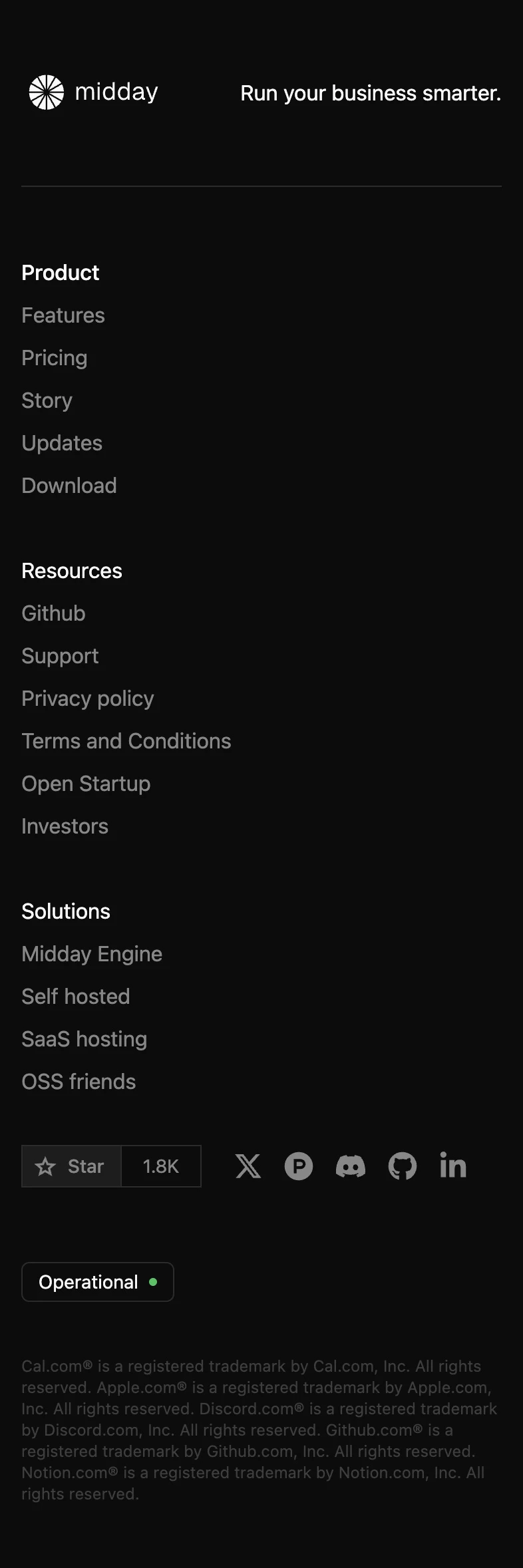
Task: Open the OSS friends page
Action: (x=79, y=1082)
